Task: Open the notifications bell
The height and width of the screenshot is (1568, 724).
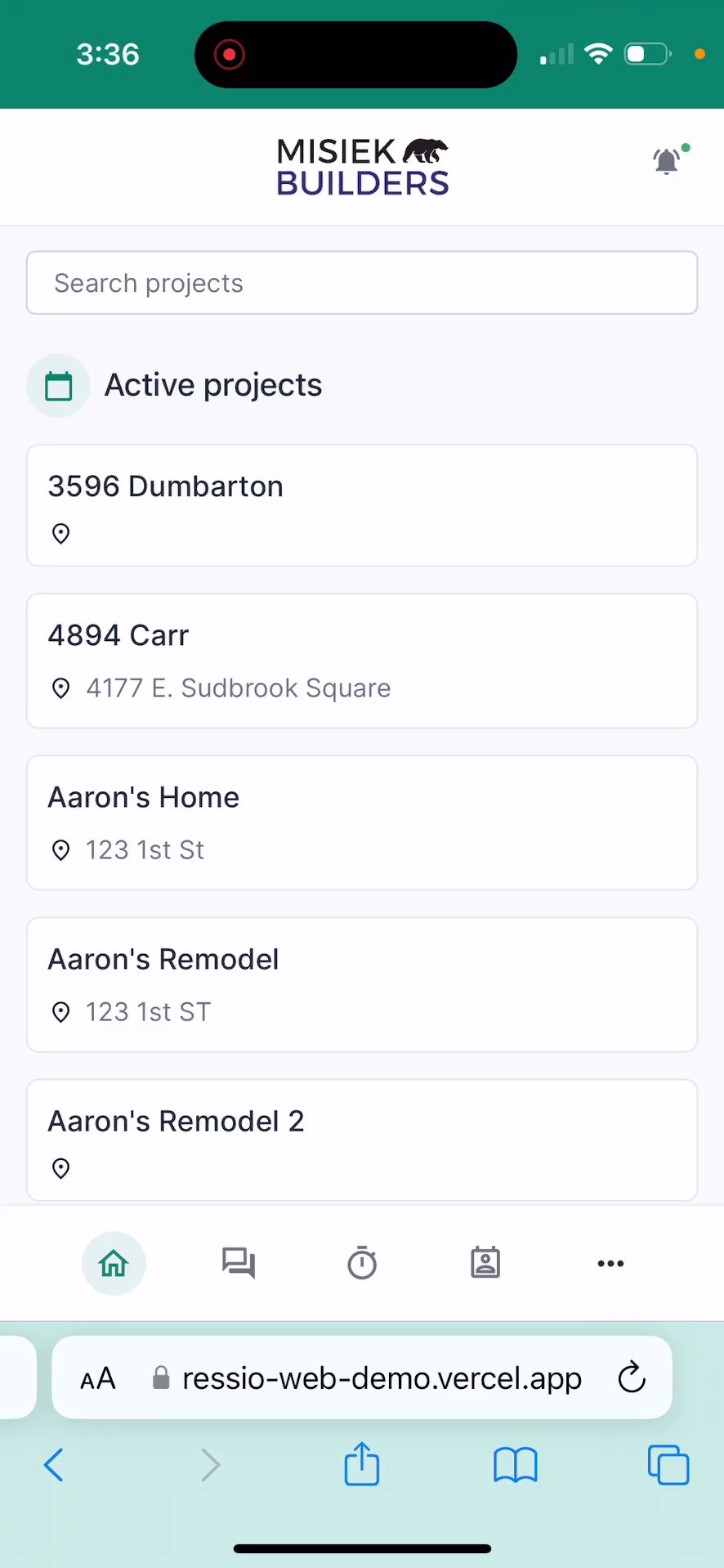Action: click(x=667, y=162)
